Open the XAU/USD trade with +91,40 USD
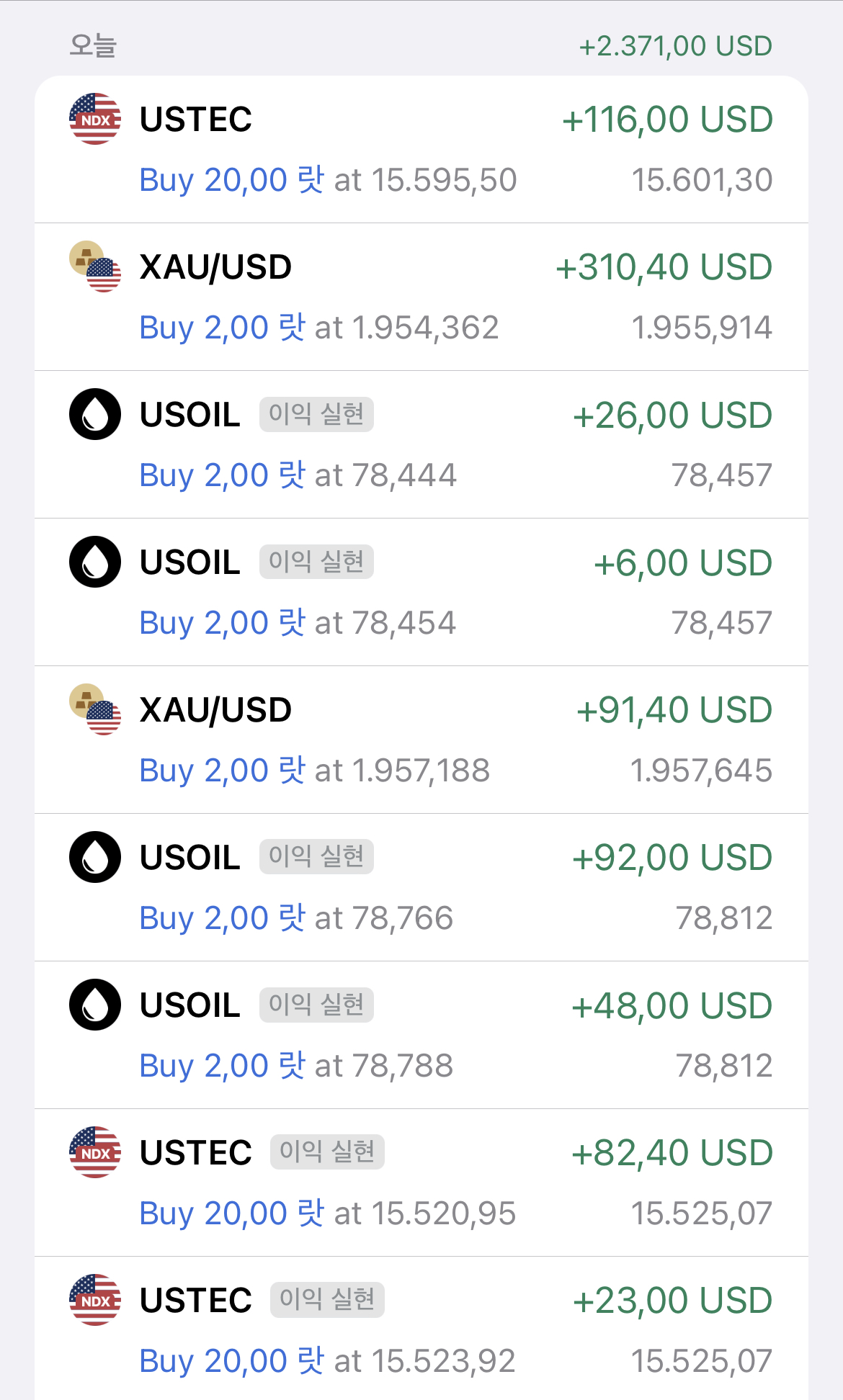The image size is (843, 1400). pyautogui.click(x=421, y=740)
